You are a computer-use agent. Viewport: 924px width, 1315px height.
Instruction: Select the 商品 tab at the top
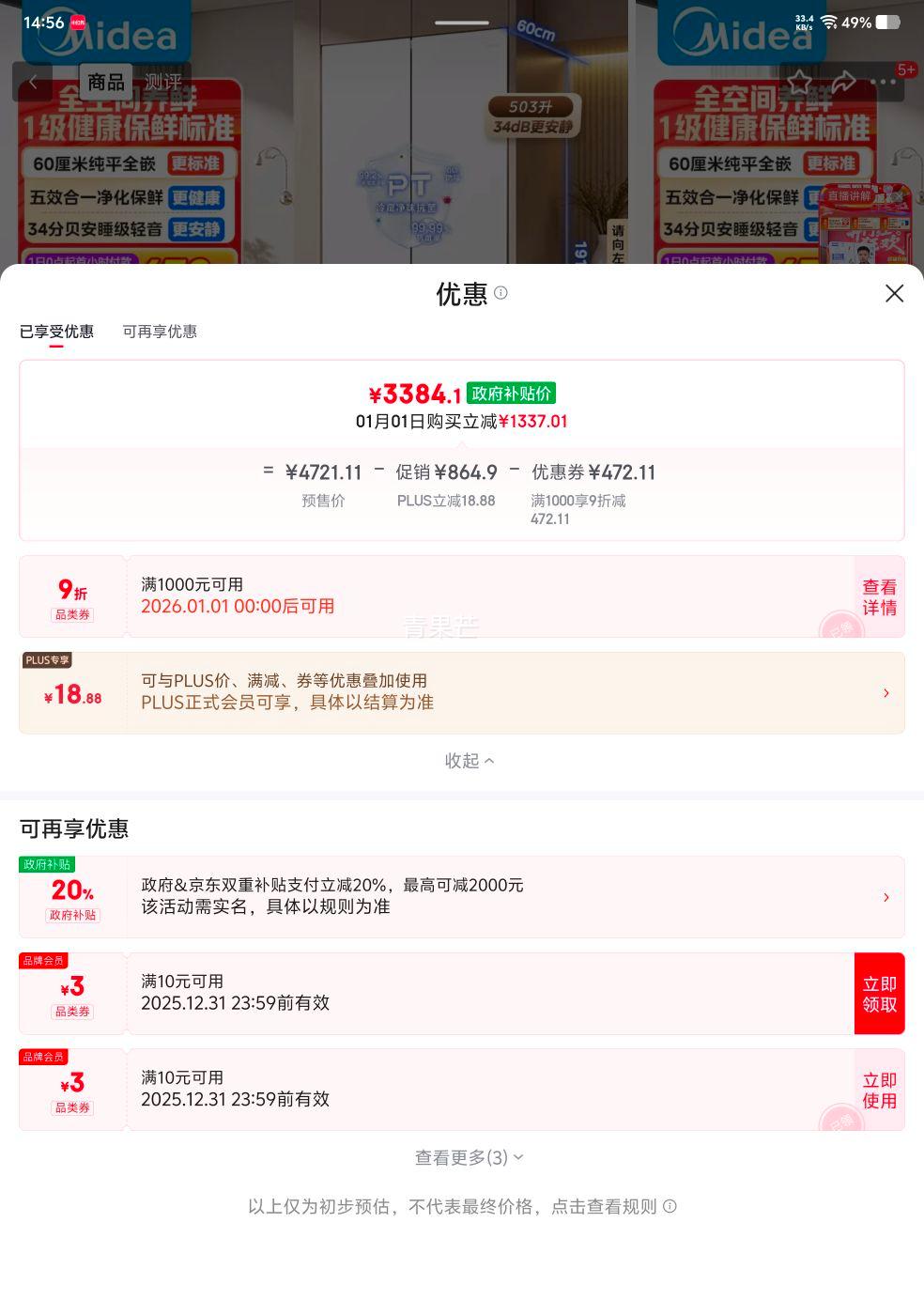pyautogui.click(x=106, y=82)
